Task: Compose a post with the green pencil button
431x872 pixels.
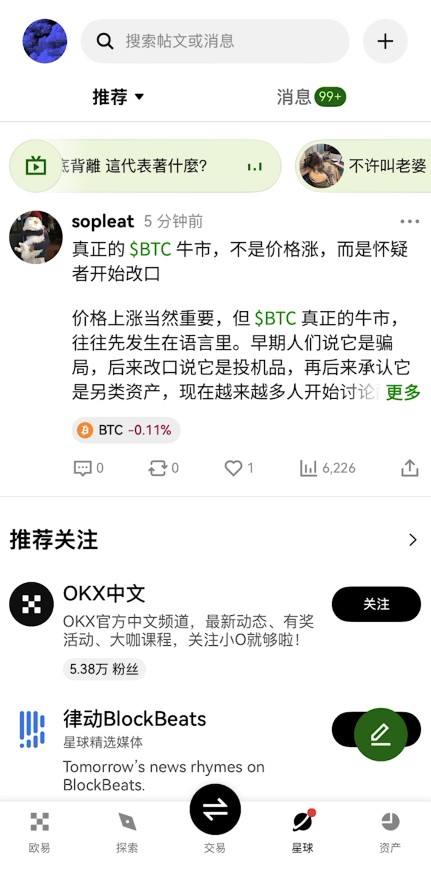Action: point(380,734)
